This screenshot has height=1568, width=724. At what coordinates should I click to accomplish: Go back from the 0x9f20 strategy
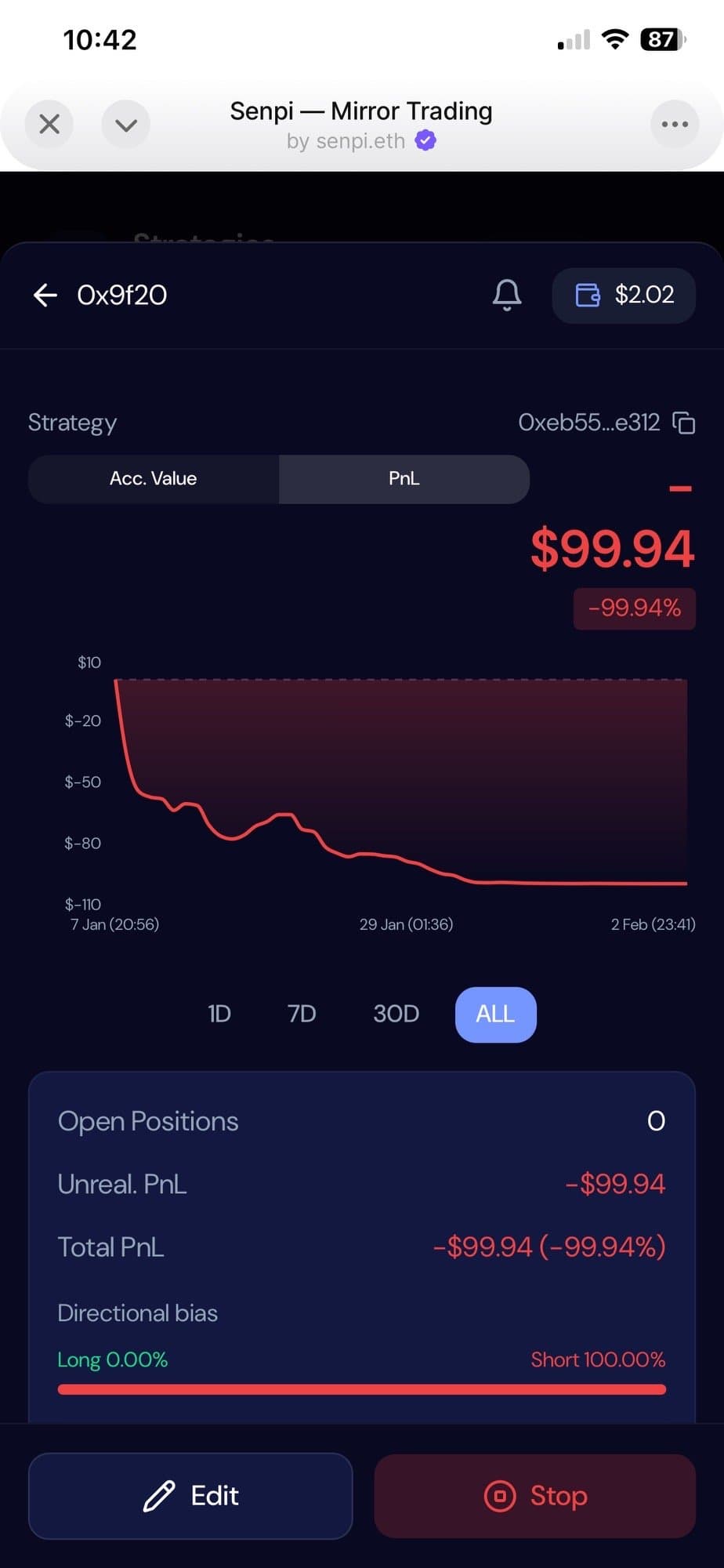pyautogui.click(x=45, y=295)
